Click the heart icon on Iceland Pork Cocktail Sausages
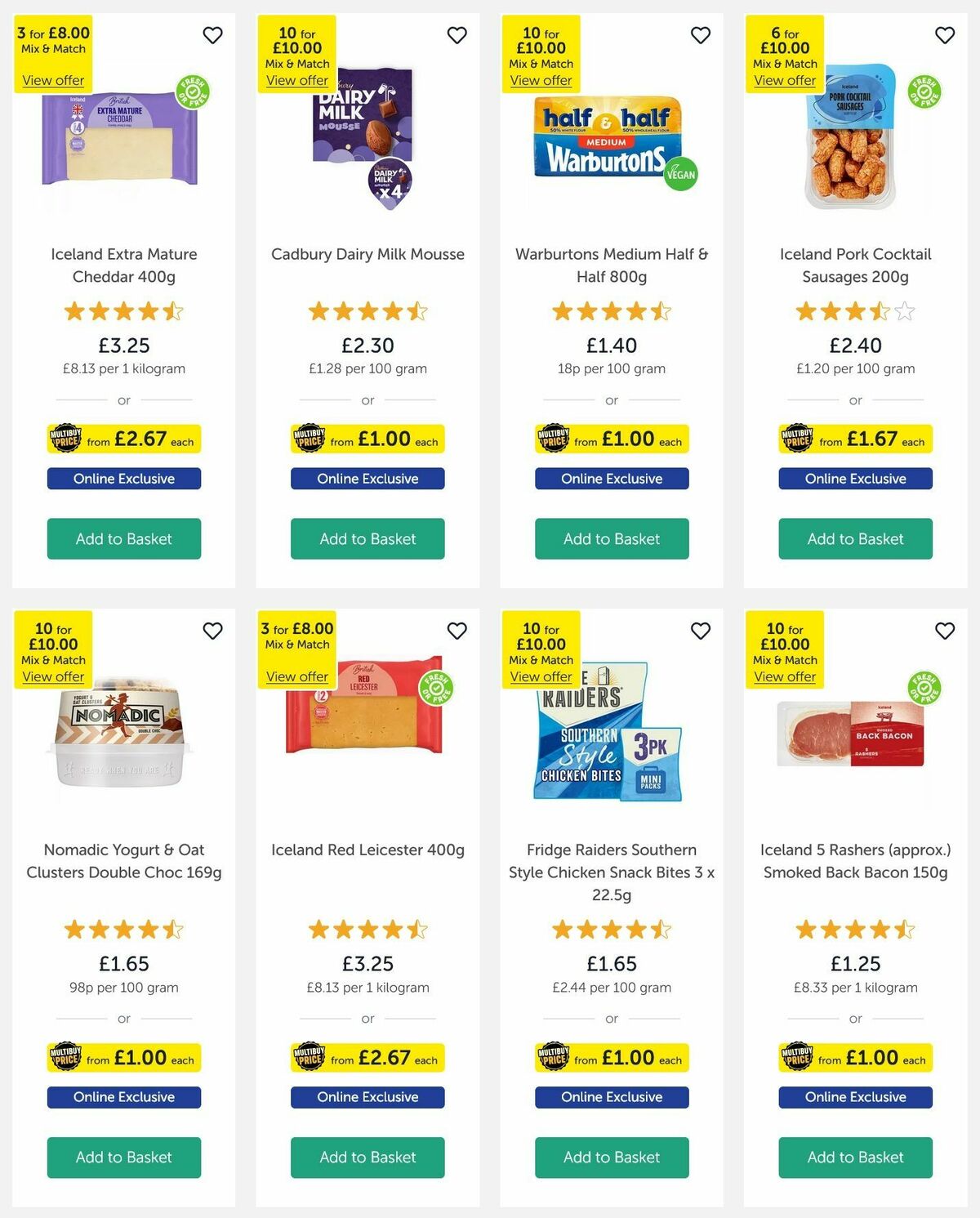This screenshot has height=1218, width=980. click(943, 36)
